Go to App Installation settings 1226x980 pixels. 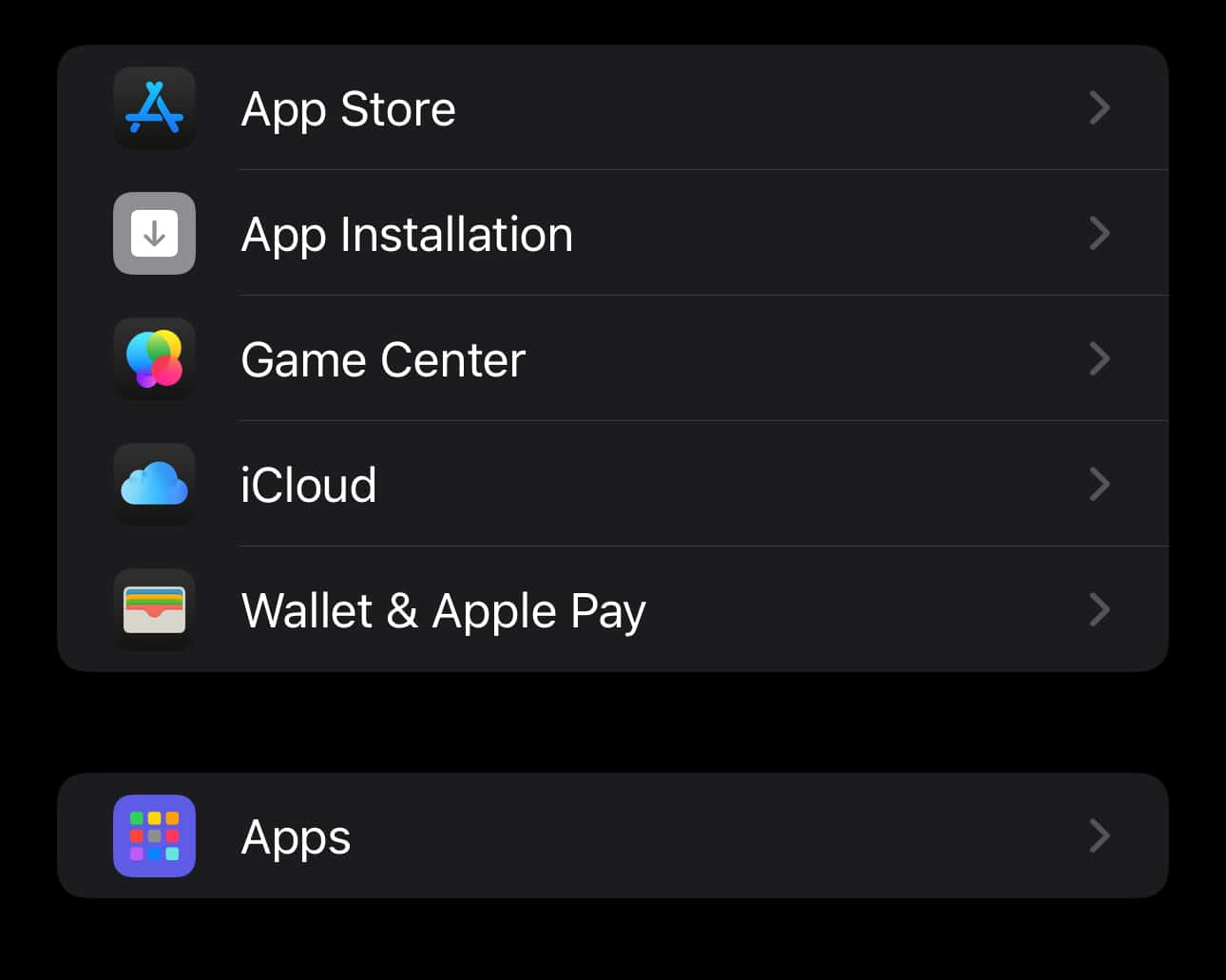(x=612, y=234)
